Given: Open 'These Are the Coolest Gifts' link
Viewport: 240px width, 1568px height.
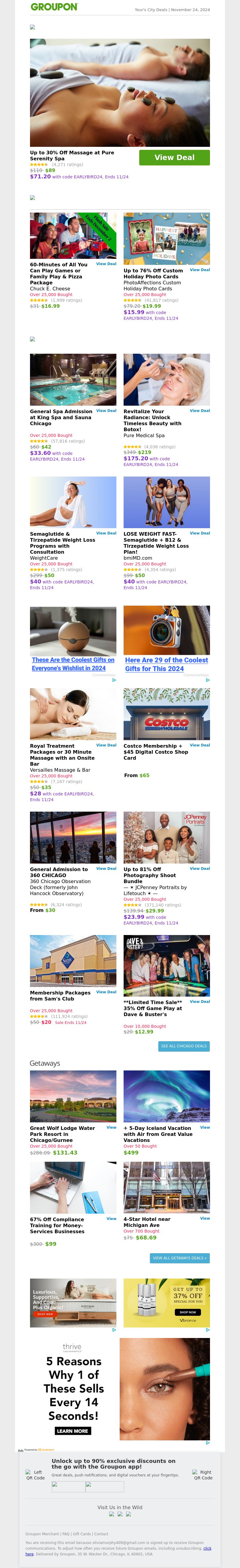Looking at the screenshot, I should [73, 664].
